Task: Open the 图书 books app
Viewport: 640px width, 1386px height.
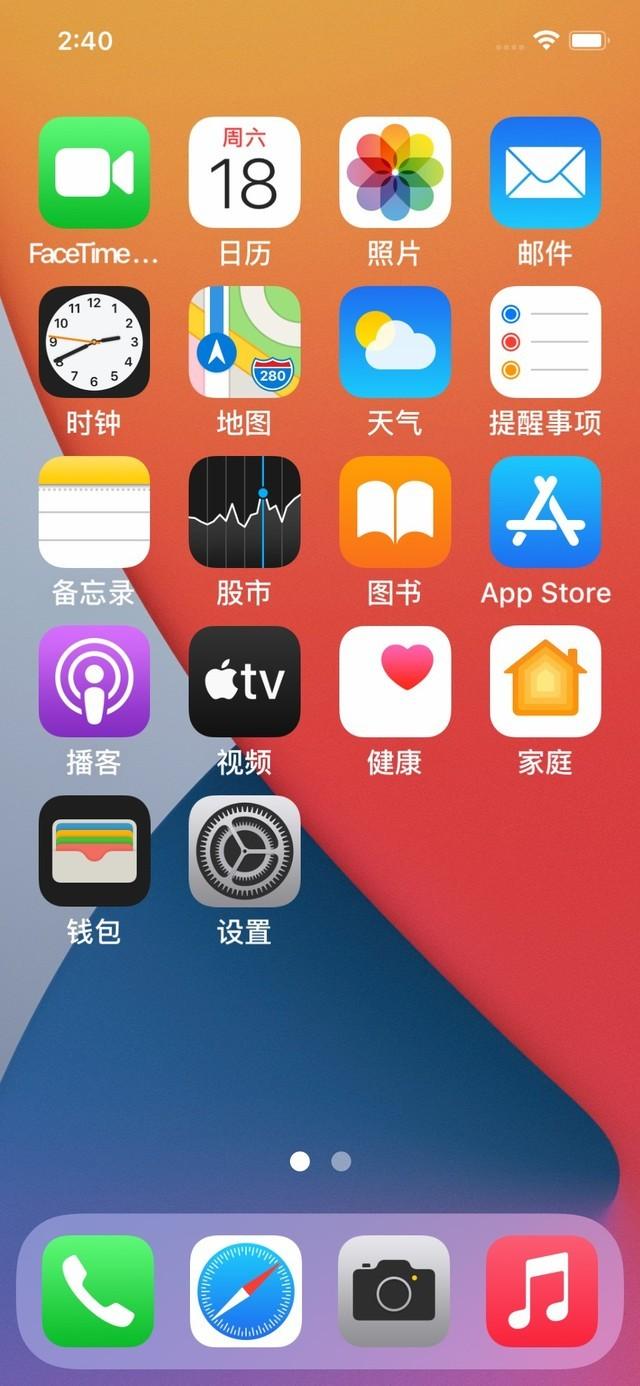Action: coord(394,512)
